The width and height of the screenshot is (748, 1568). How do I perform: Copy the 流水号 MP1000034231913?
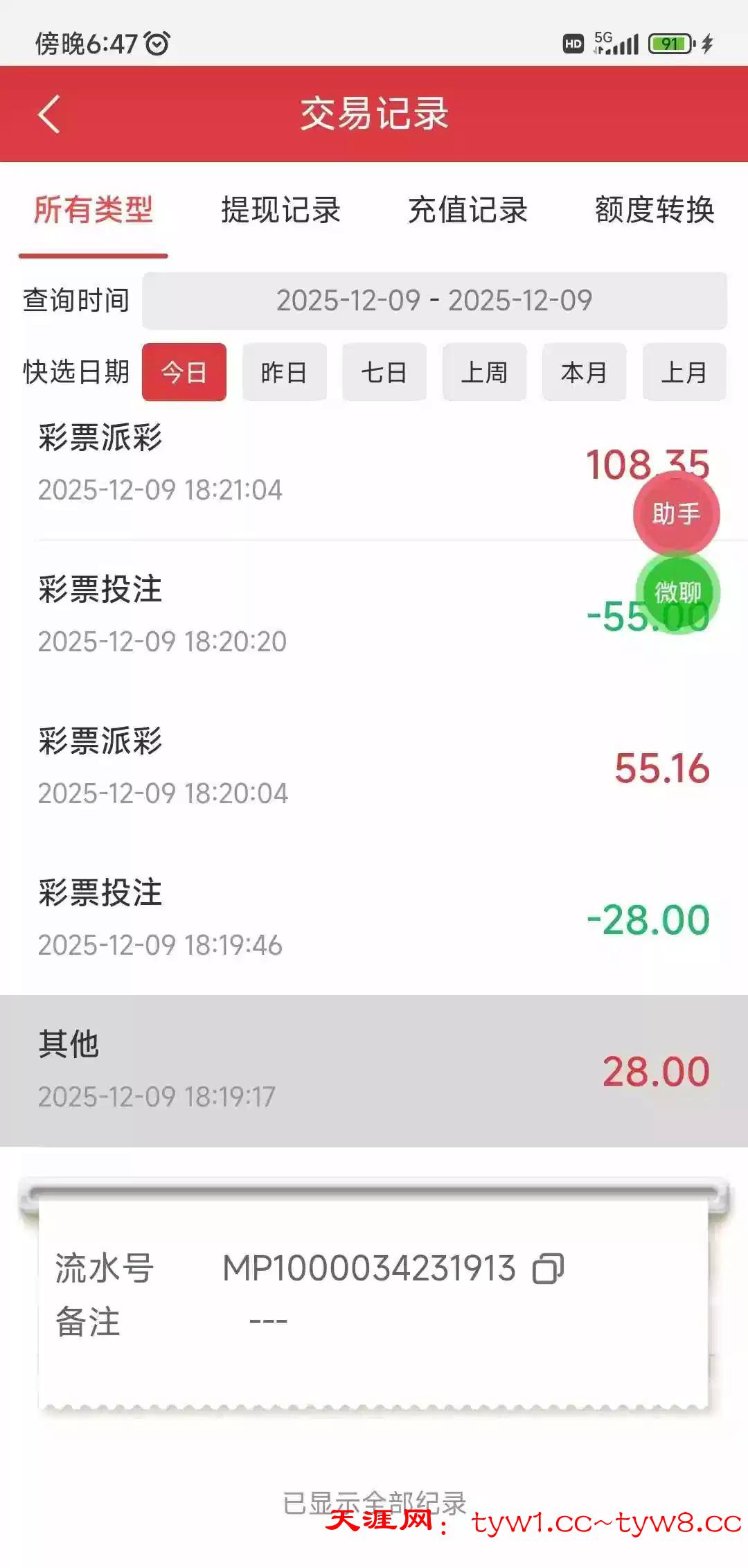[548, 1269]
